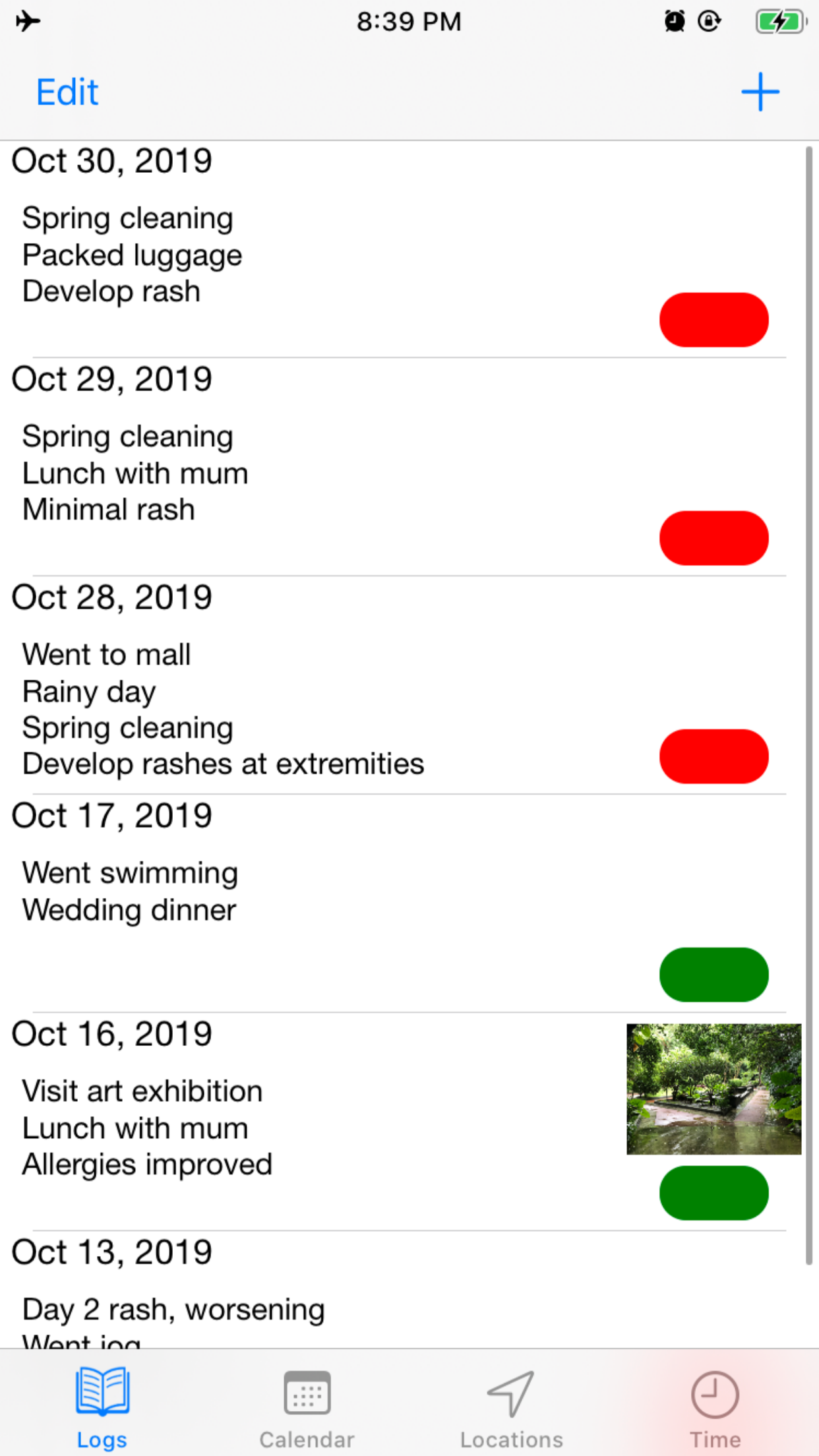Click the orientation lock status icon
Viewport: 819px width, 1456px height.
coord(709,21)
